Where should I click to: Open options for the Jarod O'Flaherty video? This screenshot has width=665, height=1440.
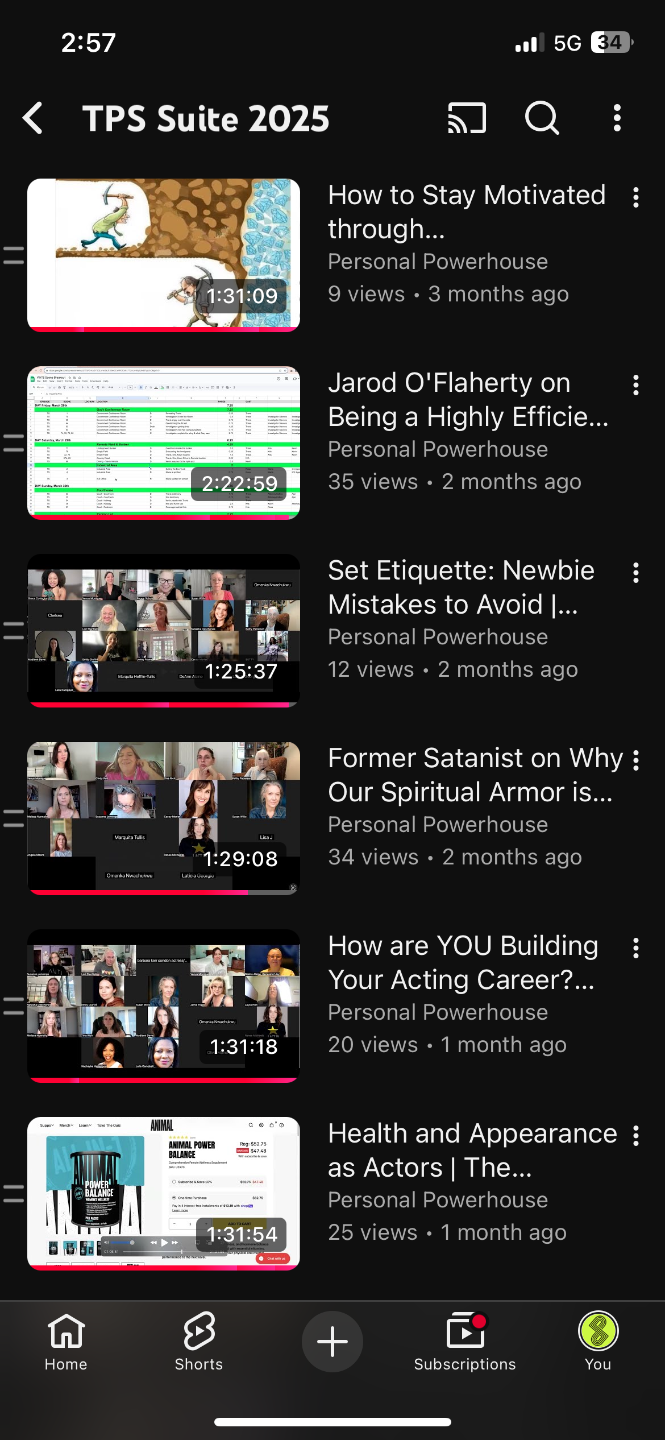point(636,385)
